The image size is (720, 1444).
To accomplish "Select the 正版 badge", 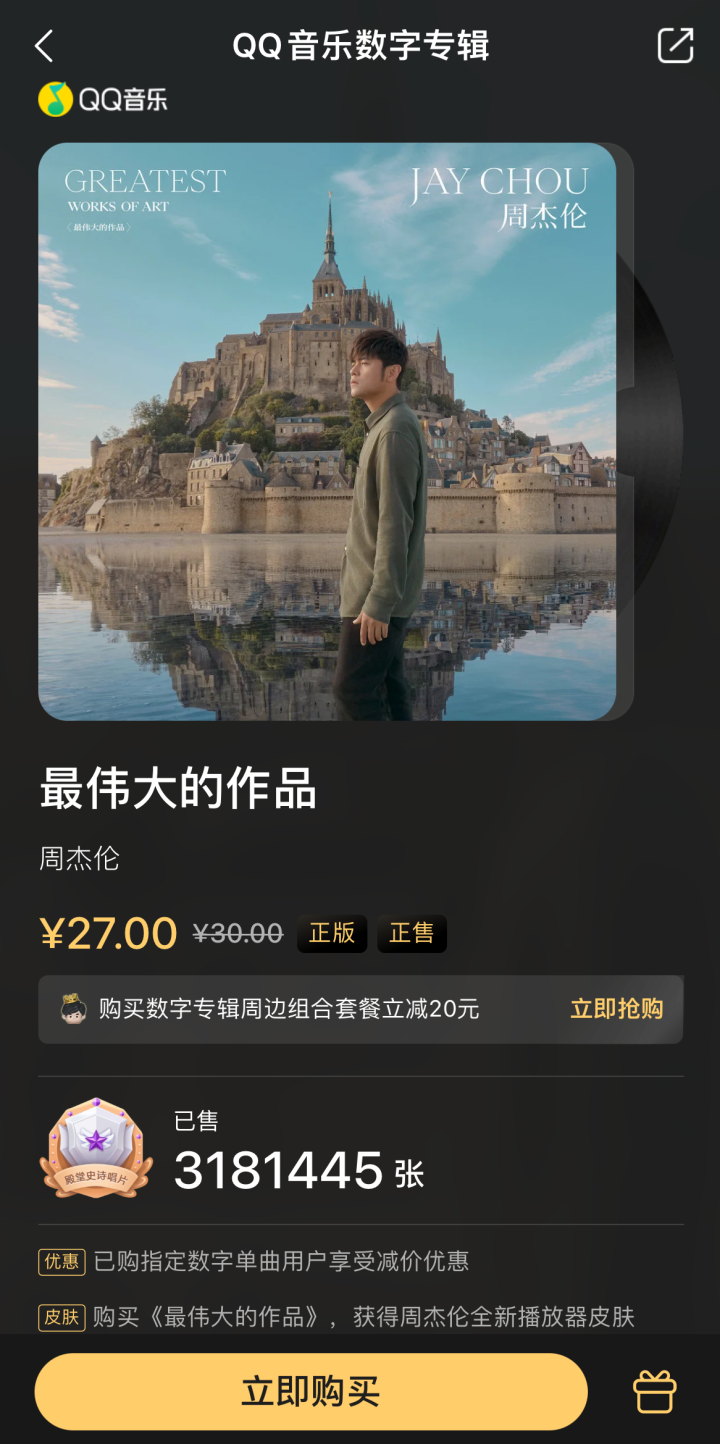I will pyautogui.click(x=332, y=933).
